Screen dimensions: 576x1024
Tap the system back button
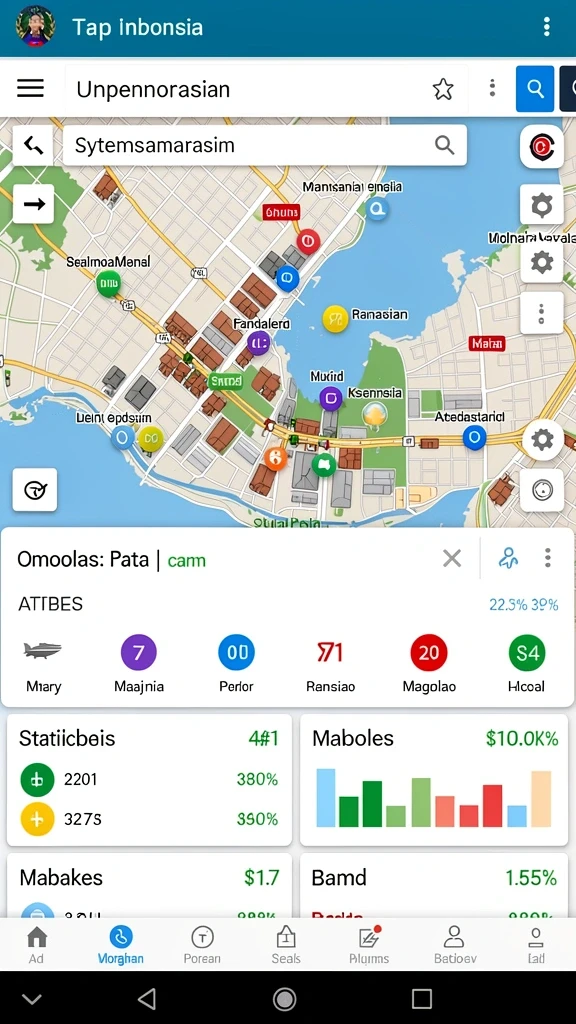pos(148,999)
